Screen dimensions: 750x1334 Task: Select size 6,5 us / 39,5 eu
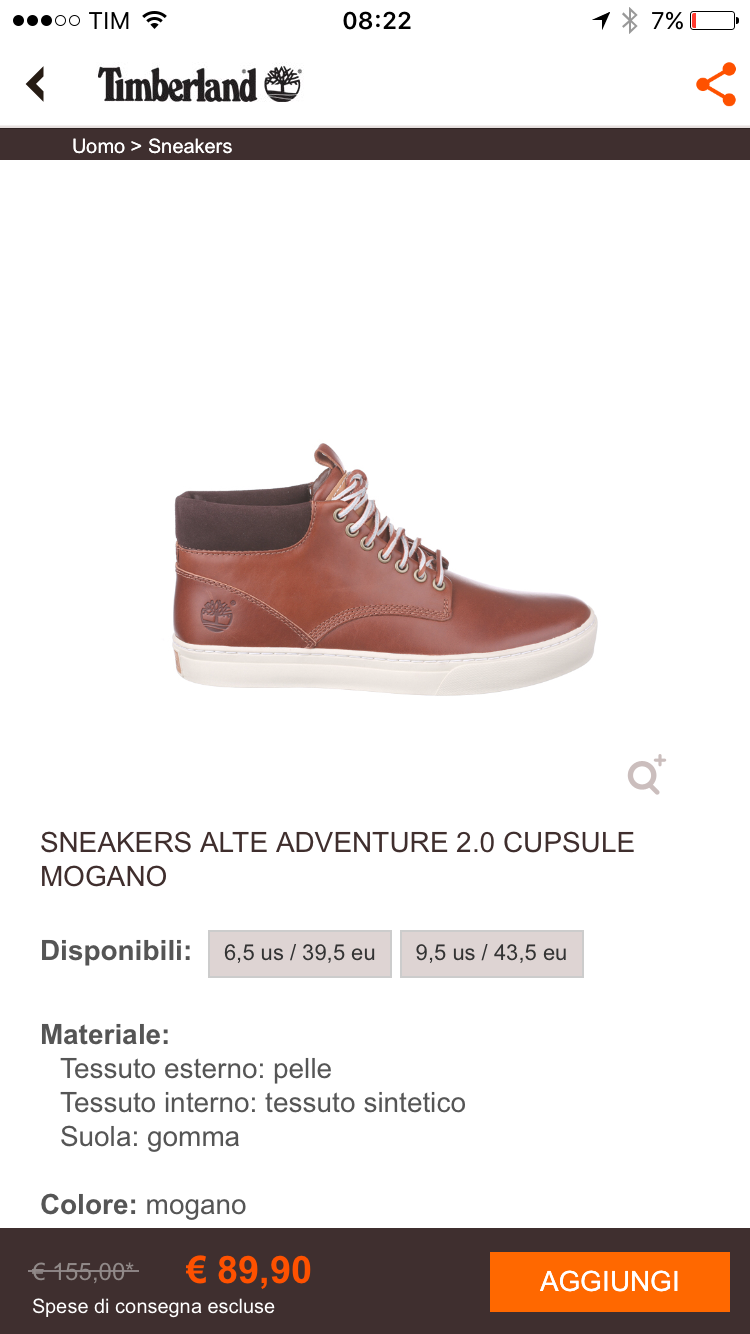[x=299, y=953]
